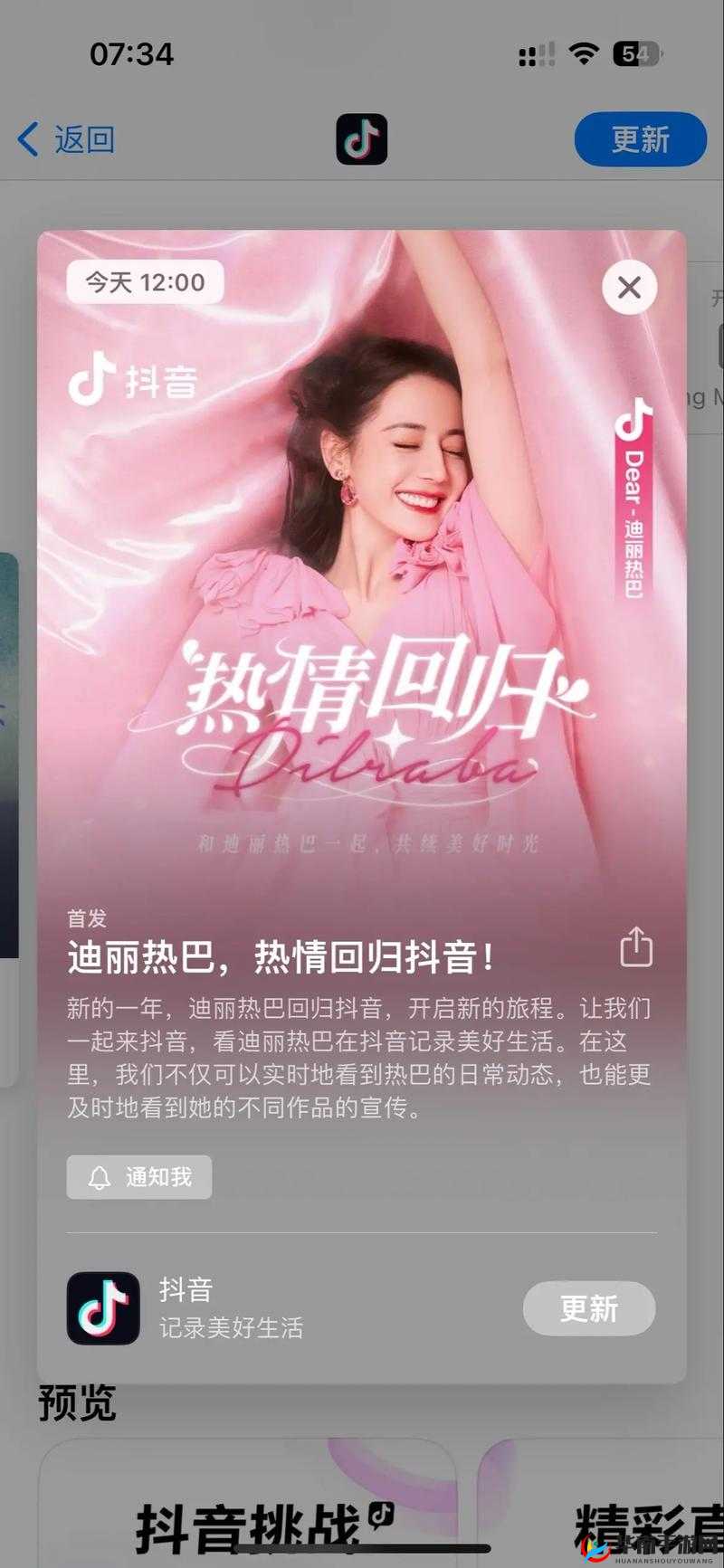The width and height of the screenshot is (724, 1568).
Task: Tap the TikTok logo icon at top center
Action: click(x=361, y=138)
